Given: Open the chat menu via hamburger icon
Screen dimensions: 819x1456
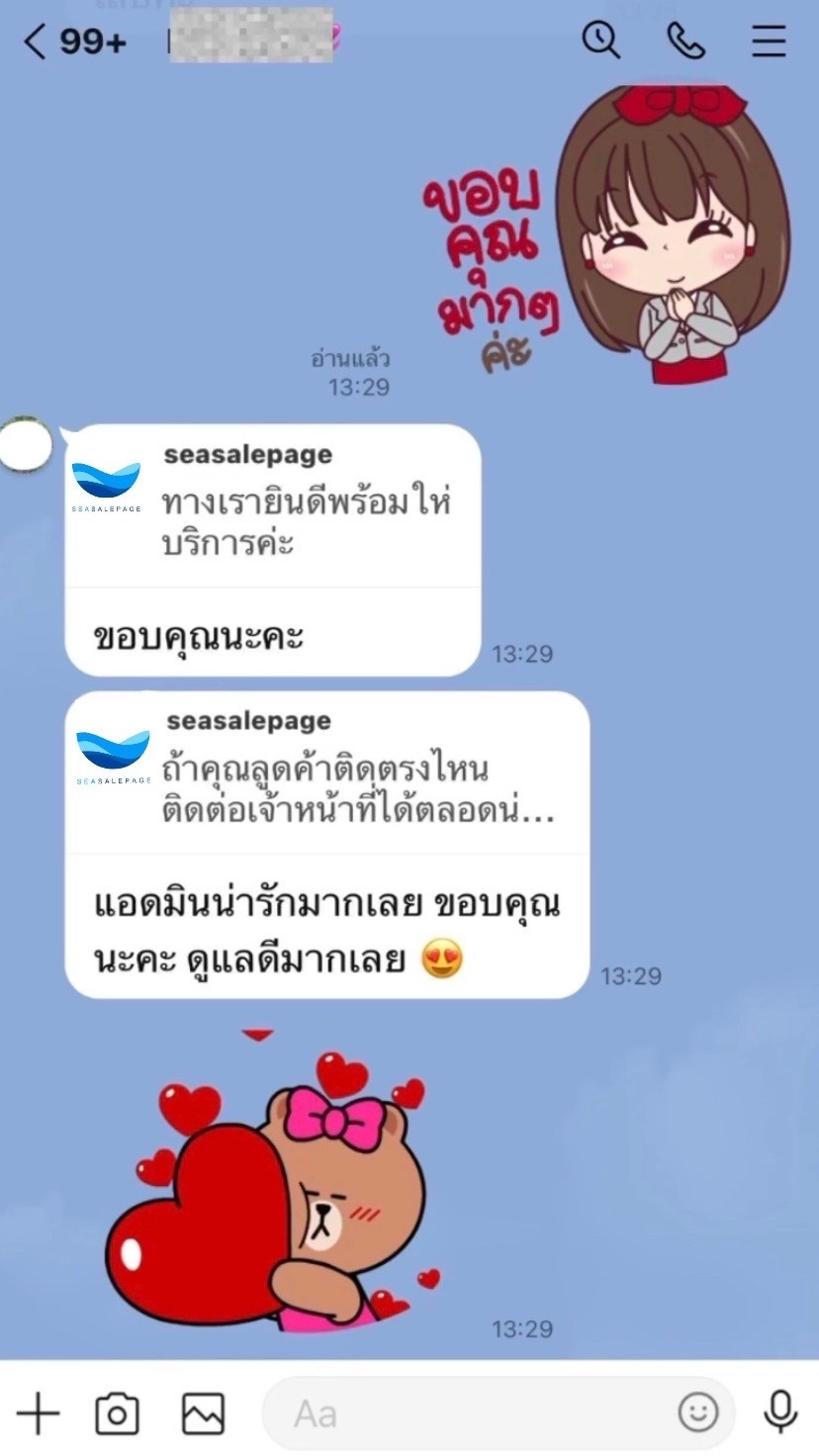Looking at the screenshot, I should (769, 42).
